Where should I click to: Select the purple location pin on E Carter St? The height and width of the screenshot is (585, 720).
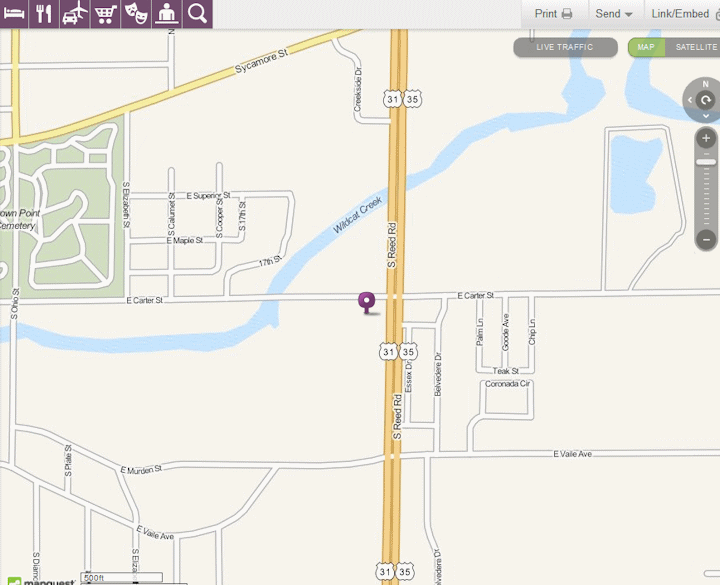[367, 300]
